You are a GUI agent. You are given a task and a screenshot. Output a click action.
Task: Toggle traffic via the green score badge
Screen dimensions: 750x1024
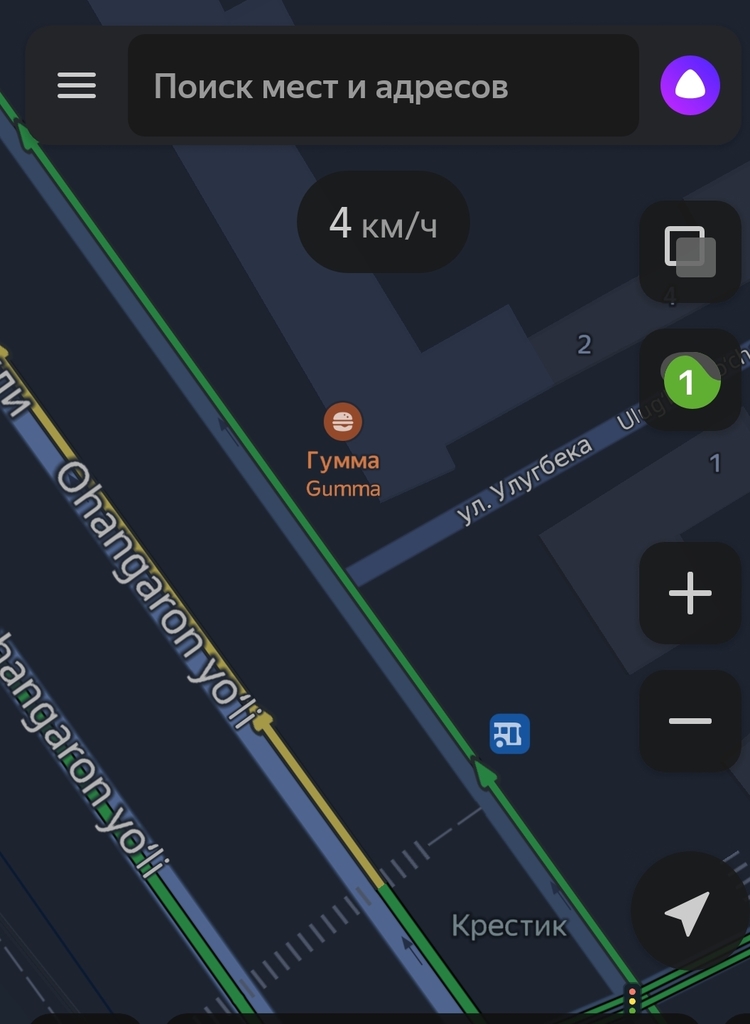tap(689, 381)
